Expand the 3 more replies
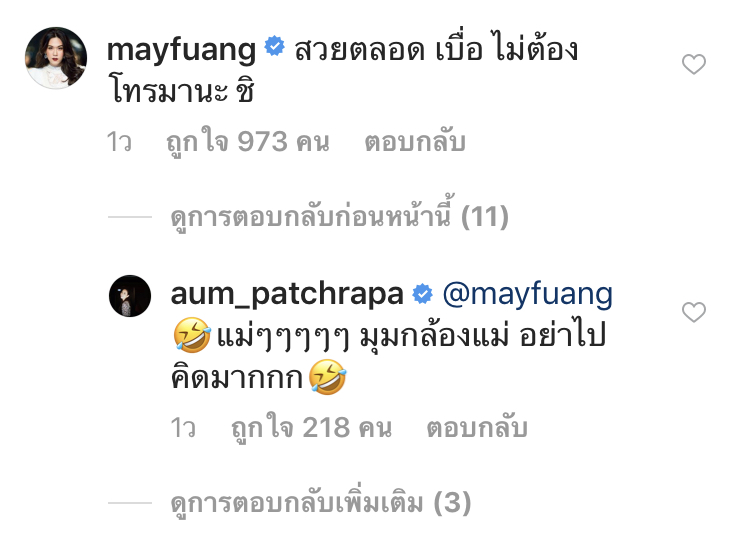 click(320, 502)
